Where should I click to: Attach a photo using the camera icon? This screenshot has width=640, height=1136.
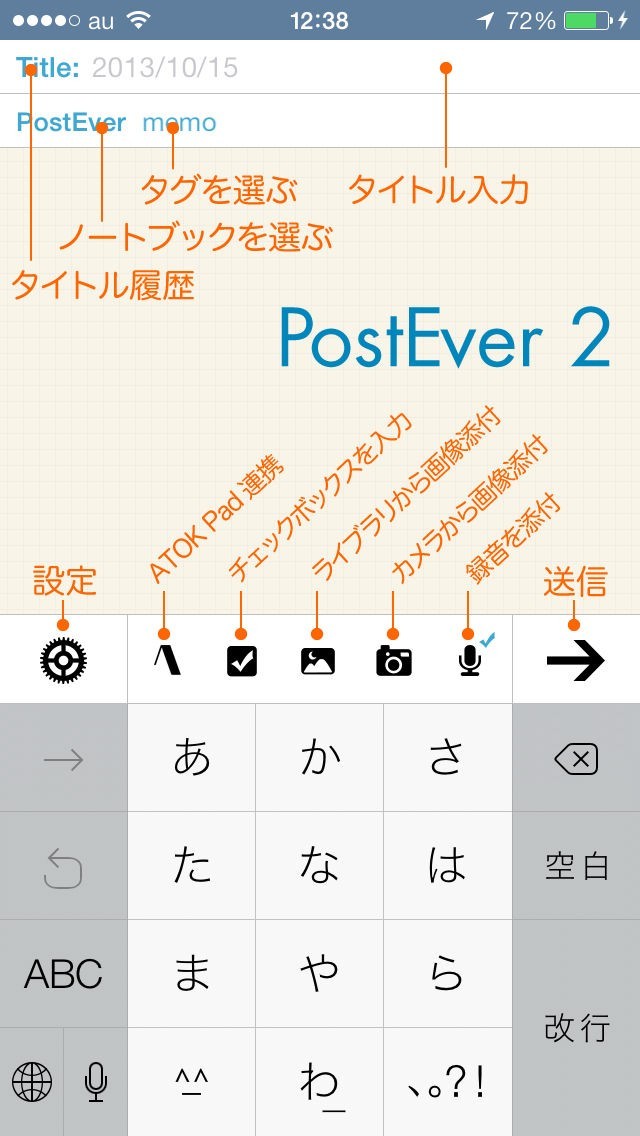[394, 661]
